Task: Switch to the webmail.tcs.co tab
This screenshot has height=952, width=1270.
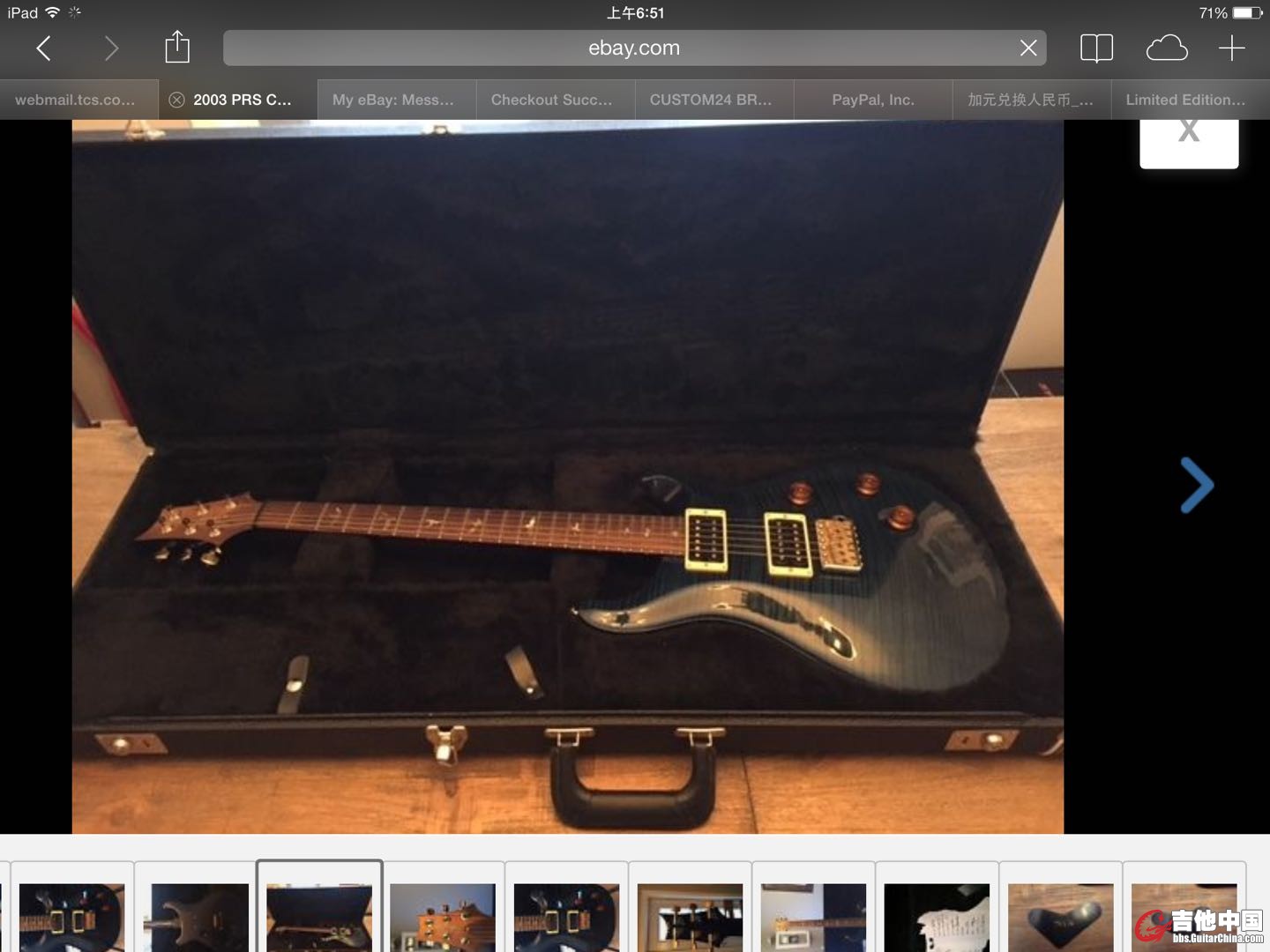Action: [76, 100]
